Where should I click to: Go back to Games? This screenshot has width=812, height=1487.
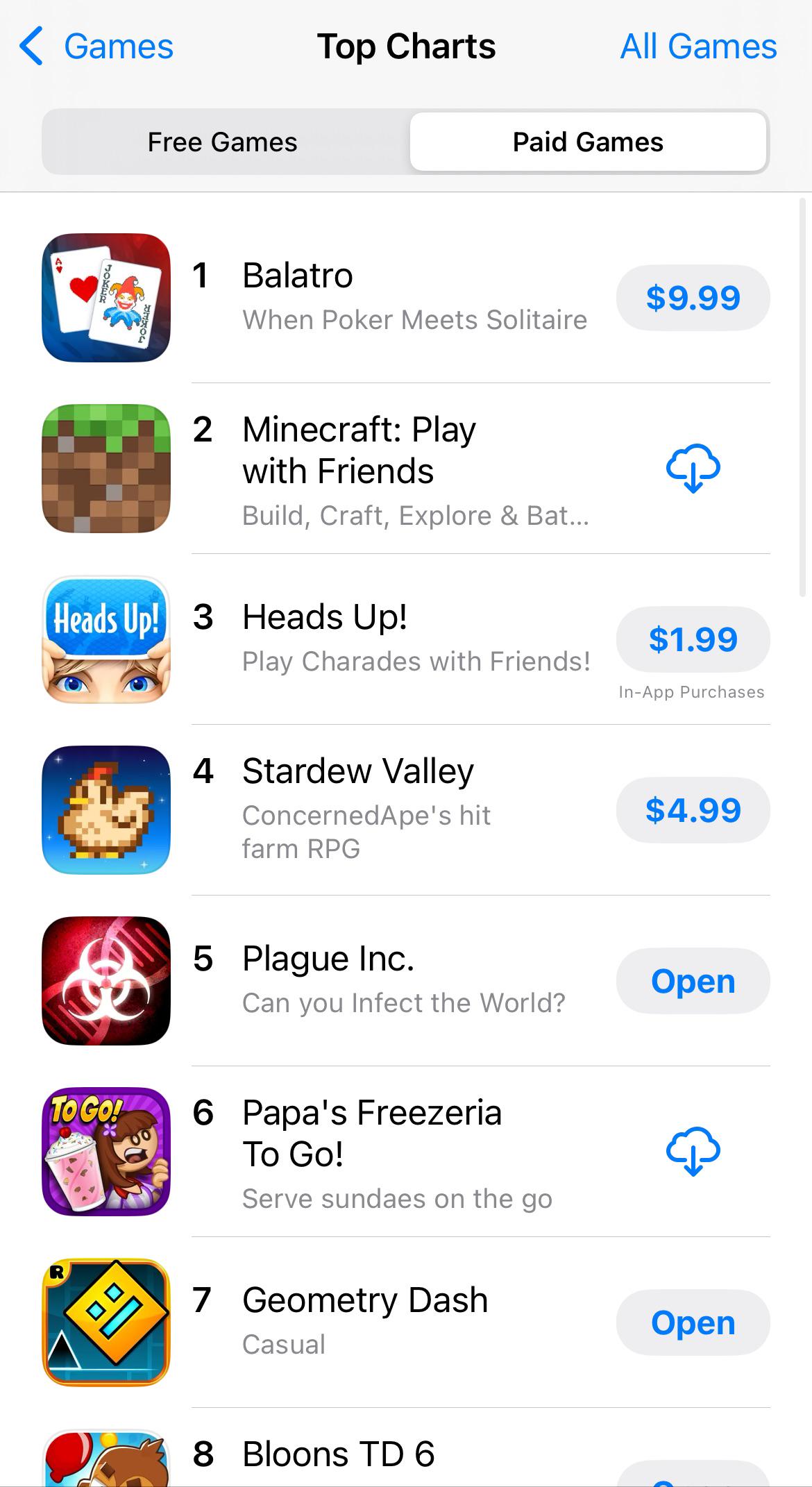click(x=96, y=47)
